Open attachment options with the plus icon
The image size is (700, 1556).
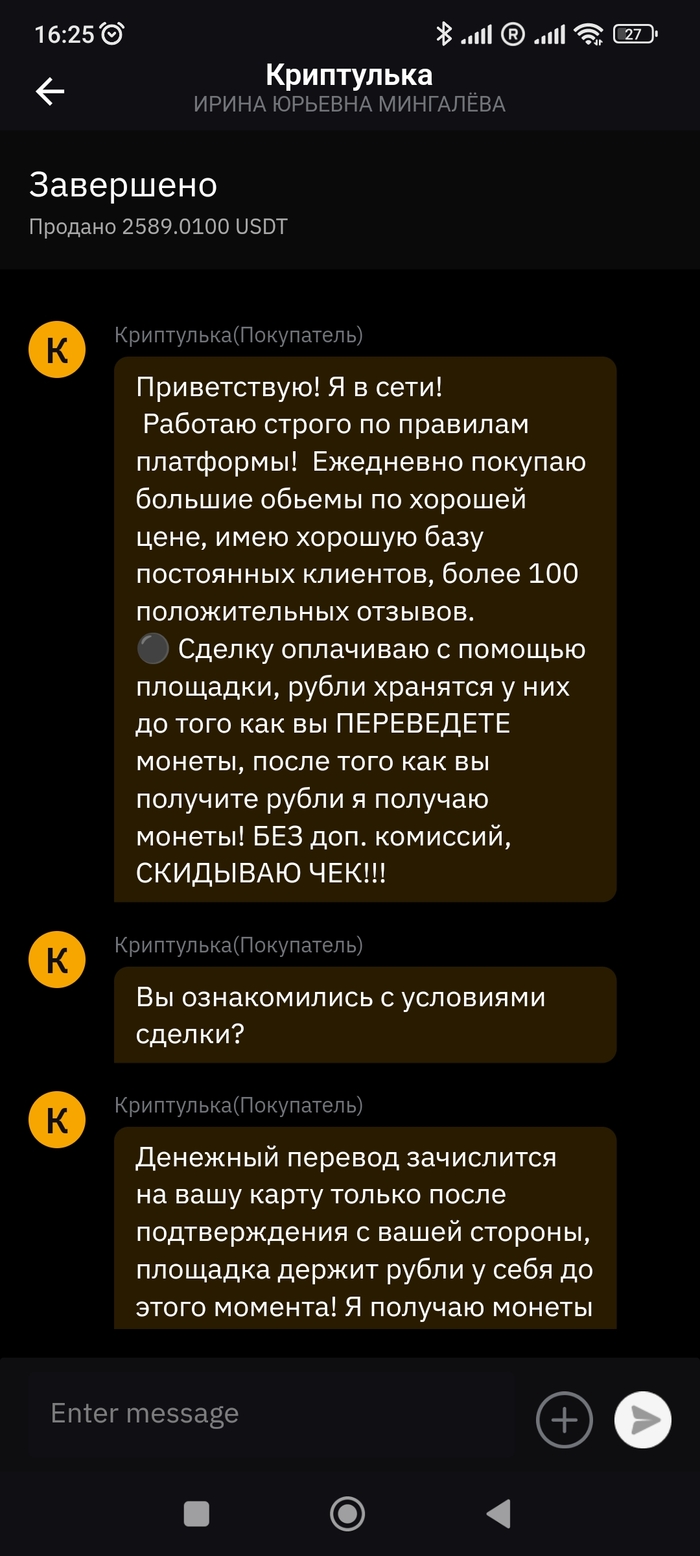[x=564, y=1419]
